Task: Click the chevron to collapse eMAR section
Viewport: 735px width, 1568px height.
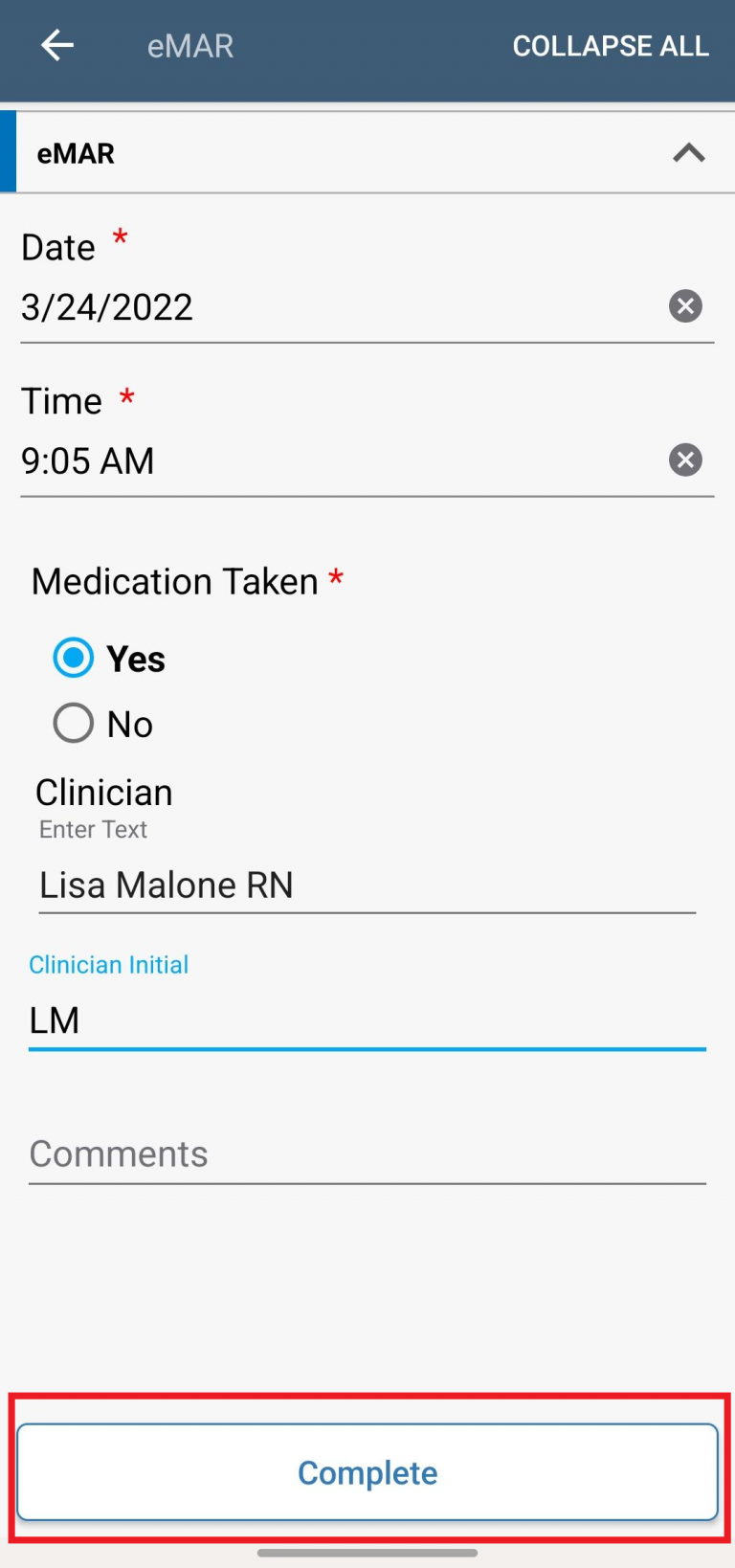Action: click(688, 152)
